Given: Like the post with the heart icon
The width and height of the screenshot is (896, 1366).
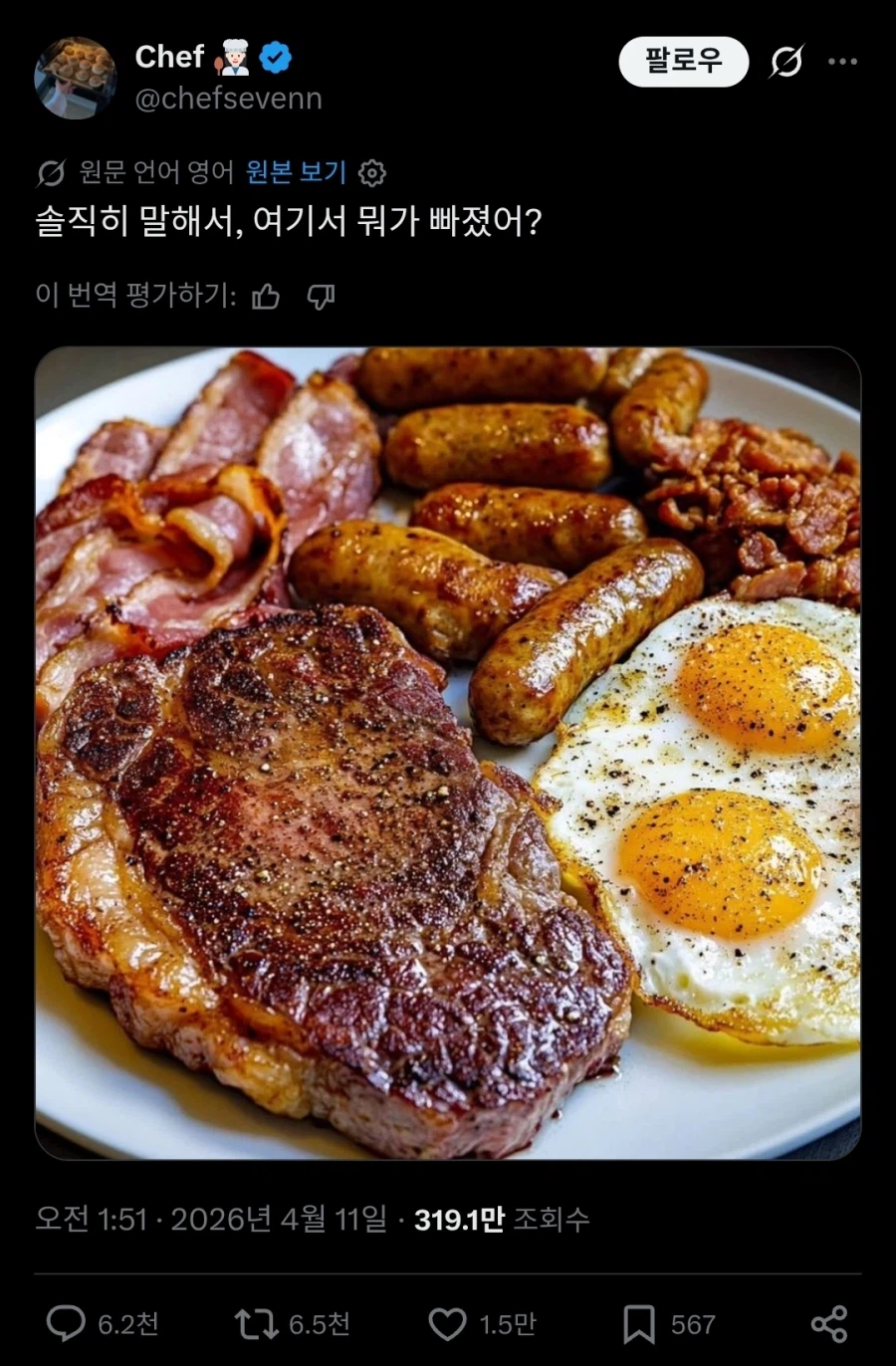Looking at the screenshot, I should coord(446,1324).
